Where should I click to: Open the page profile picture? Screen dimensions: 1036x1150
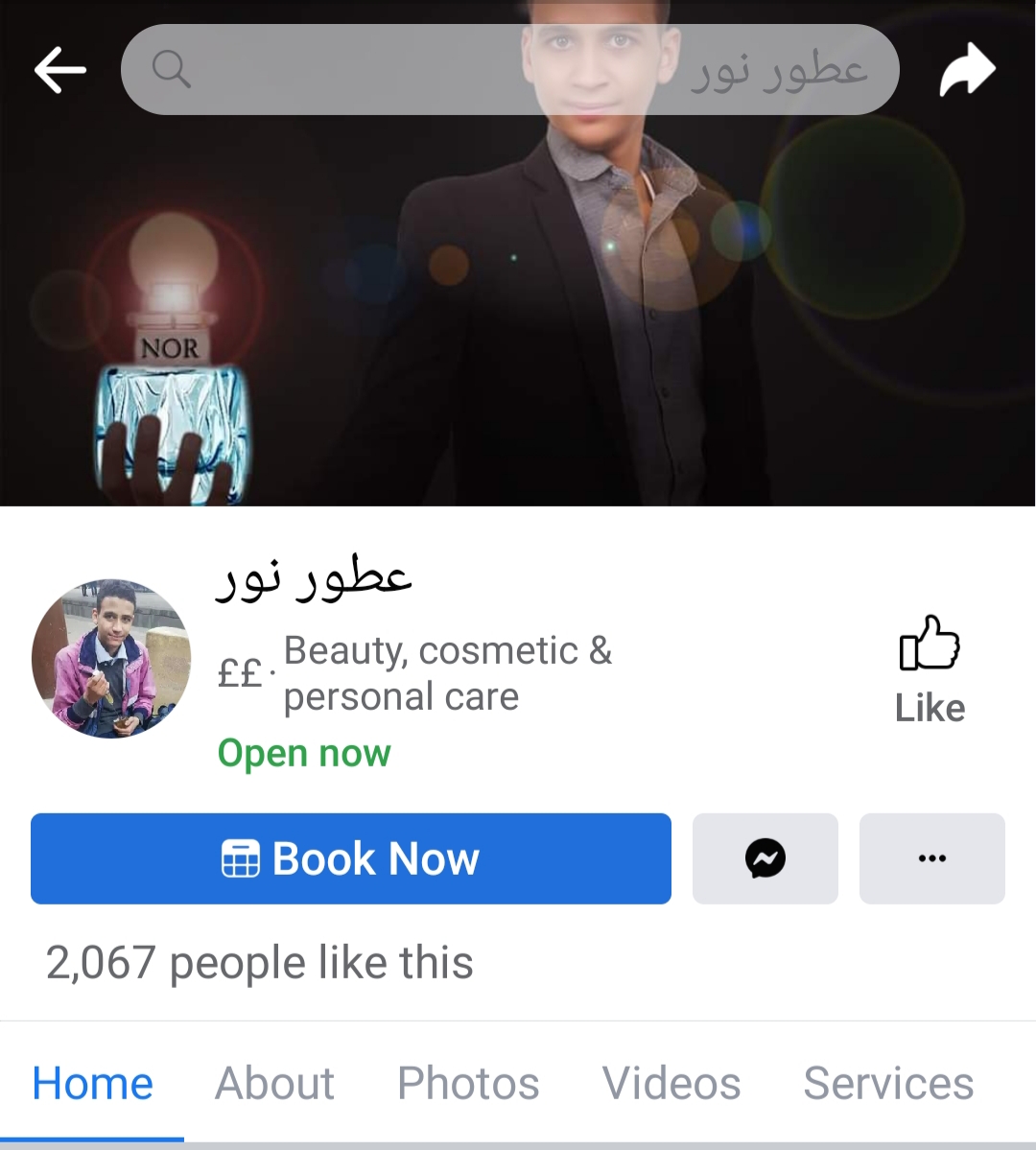click(x=111, y=658)
